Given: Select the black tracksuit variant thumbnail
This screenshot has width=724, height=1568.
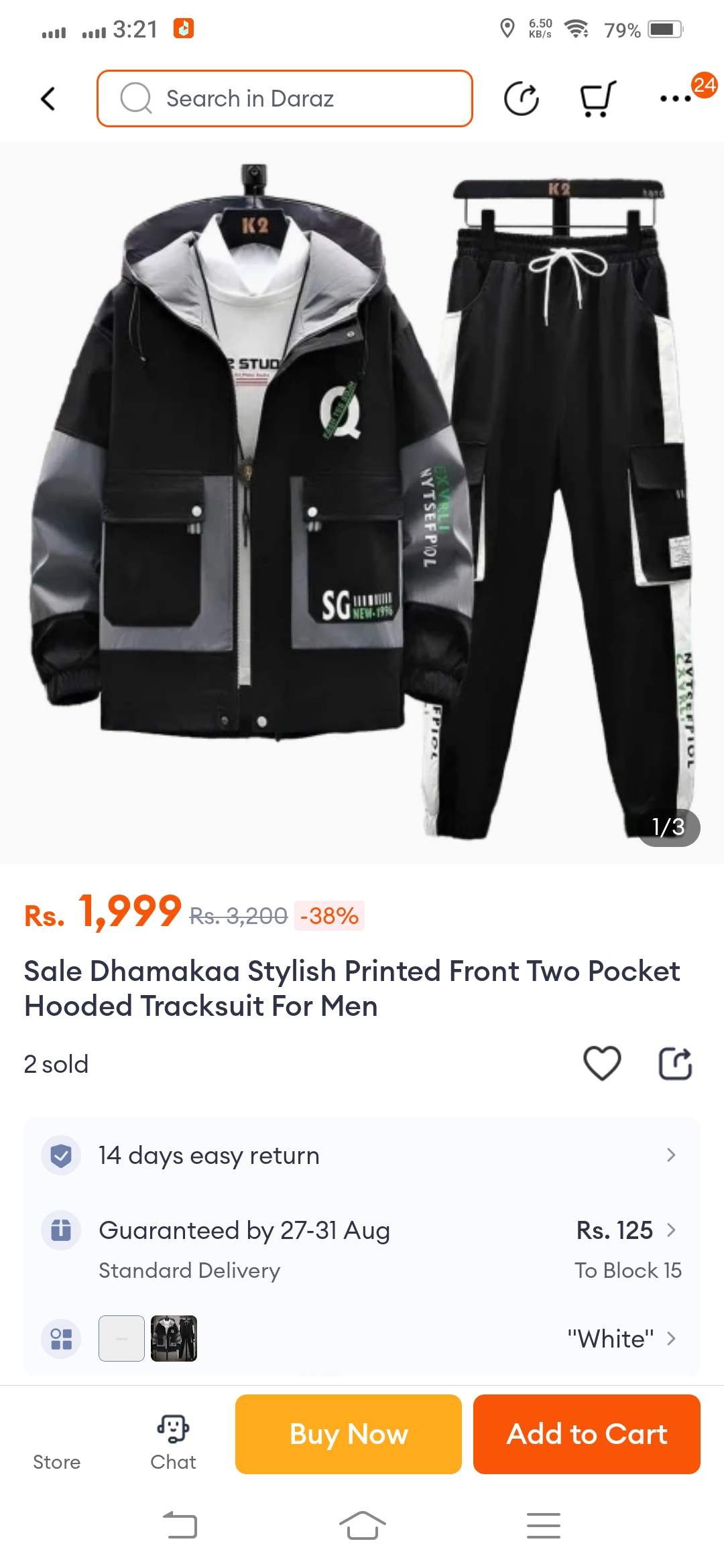Looking at the screenshot, I should pyautogui.click(x=174, y=1338).
